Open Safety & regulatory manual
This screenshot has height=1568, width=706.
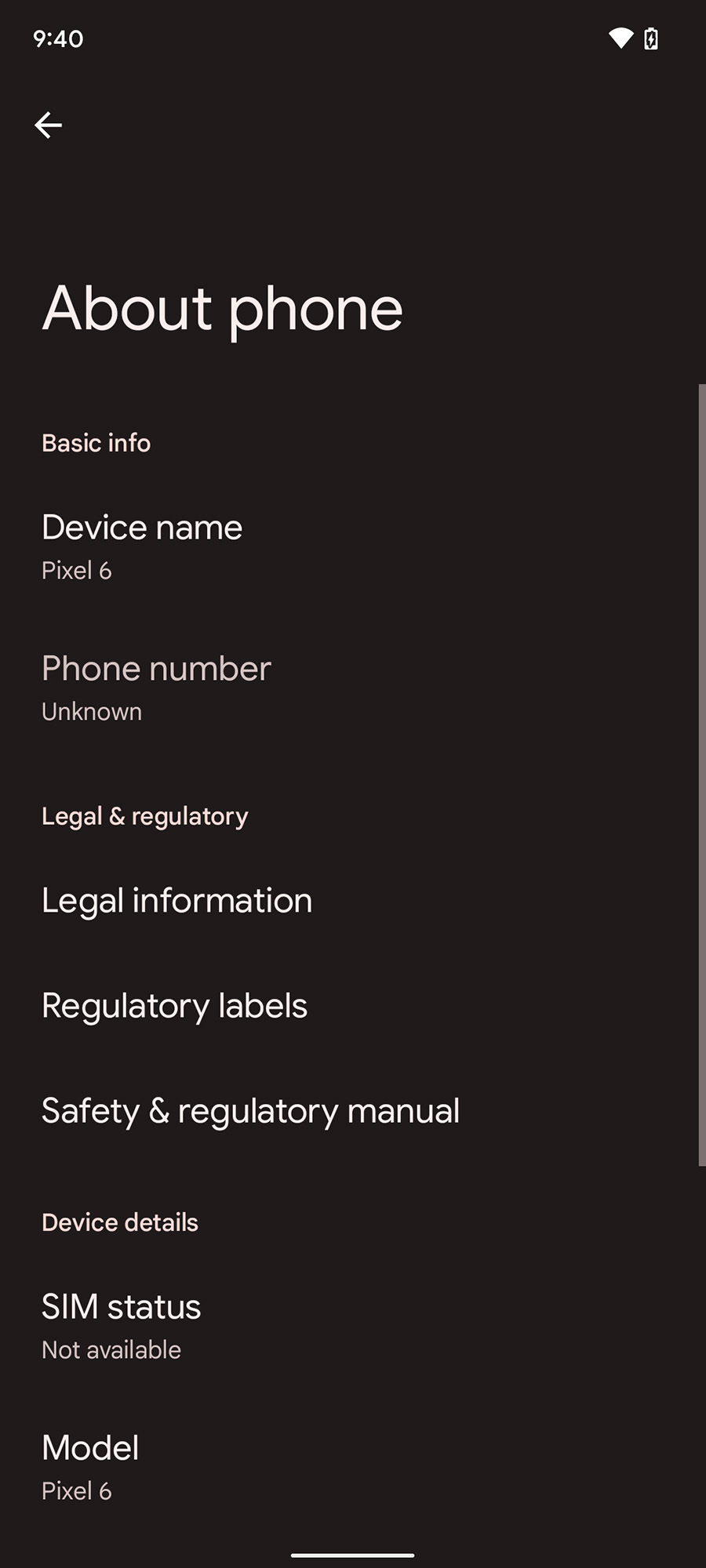(x=250, y=1111)
